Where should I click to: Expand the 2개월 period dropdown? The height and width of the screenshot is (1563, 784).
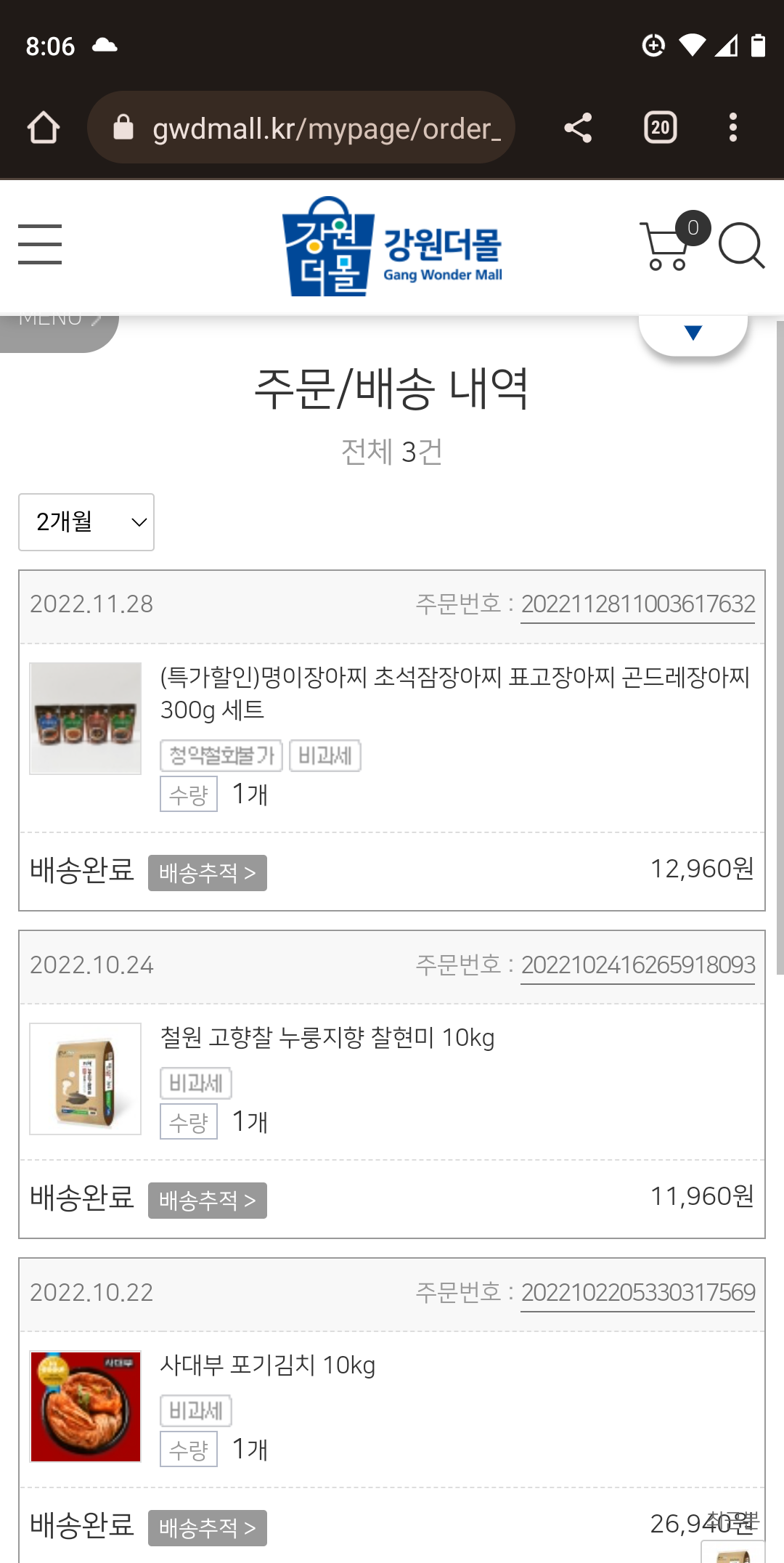86,522
